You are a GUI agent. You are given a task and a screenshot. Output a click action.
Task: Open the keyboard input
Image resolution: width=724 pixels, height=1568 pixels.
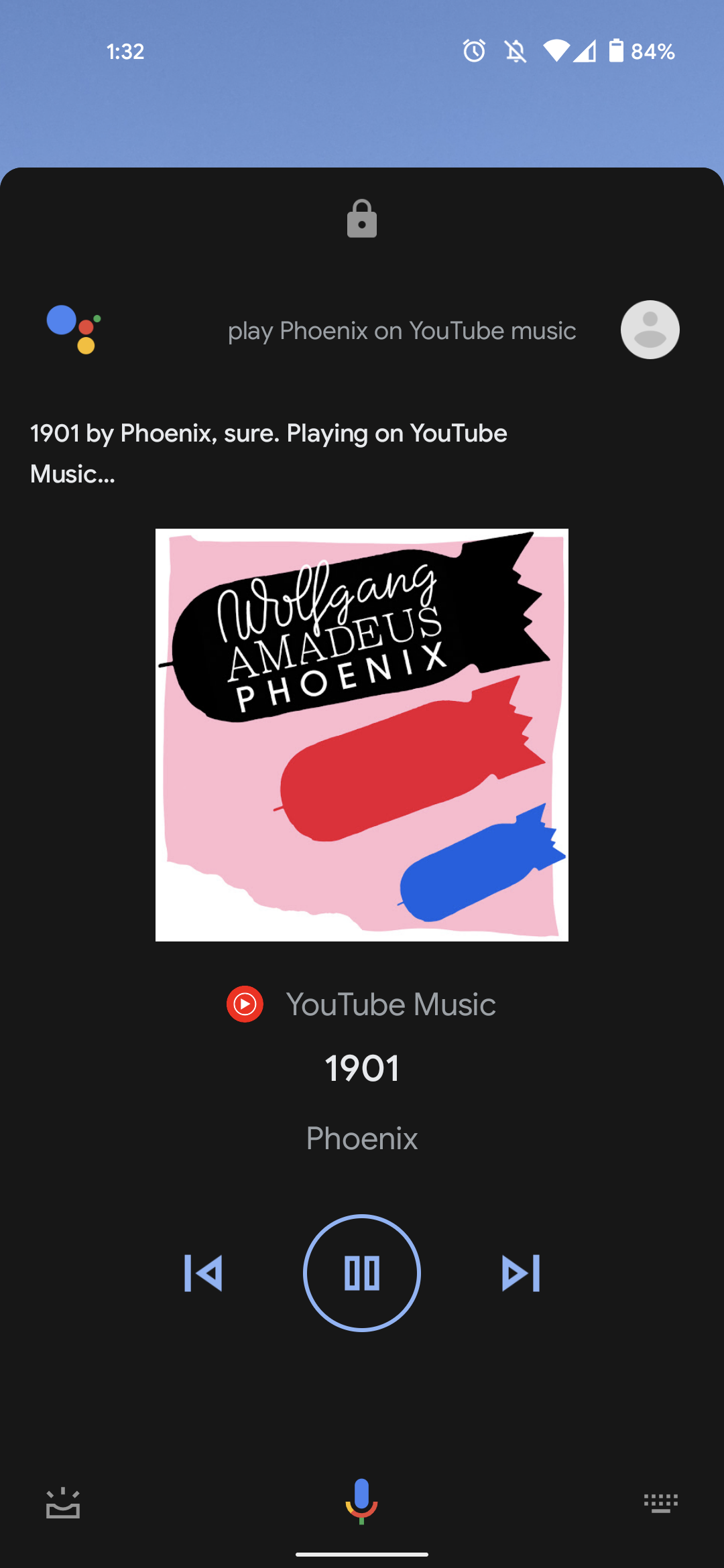(x=660, y=1503)
